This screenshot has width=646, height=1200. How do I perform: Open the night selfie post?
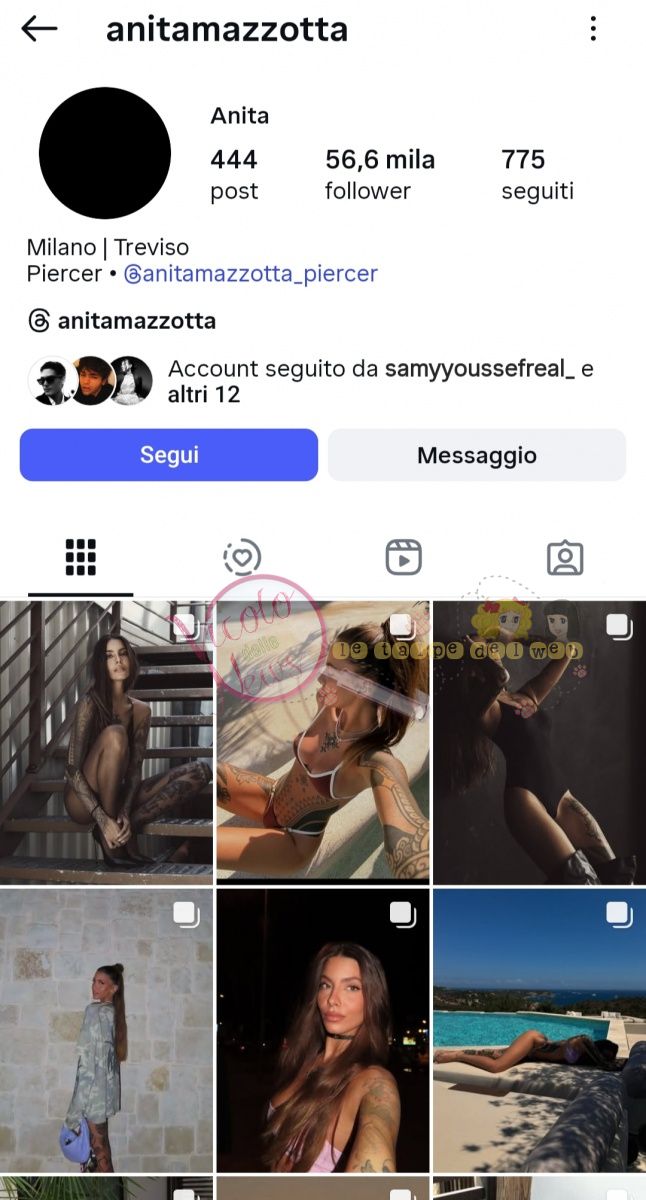point(323,1030)
